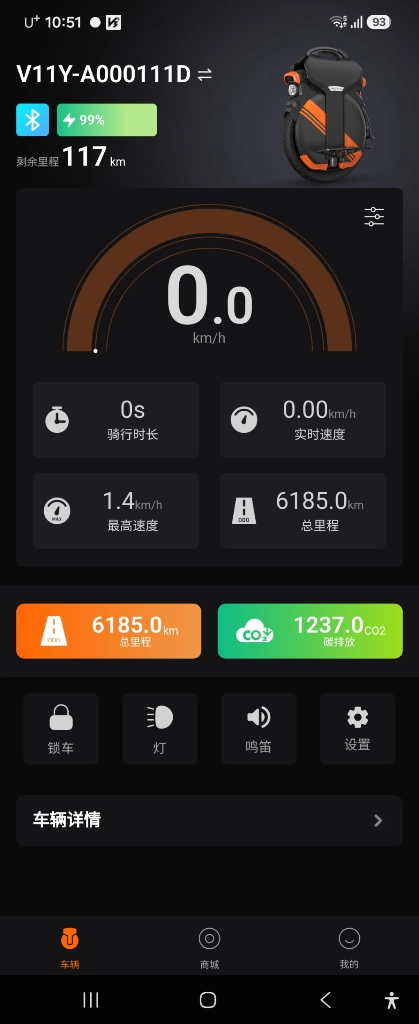This screenshot has height=1024, width=419.
Task: Tap the blue Bluetooth connection icon
Action: pyautogui.click(x=33, y=120)
